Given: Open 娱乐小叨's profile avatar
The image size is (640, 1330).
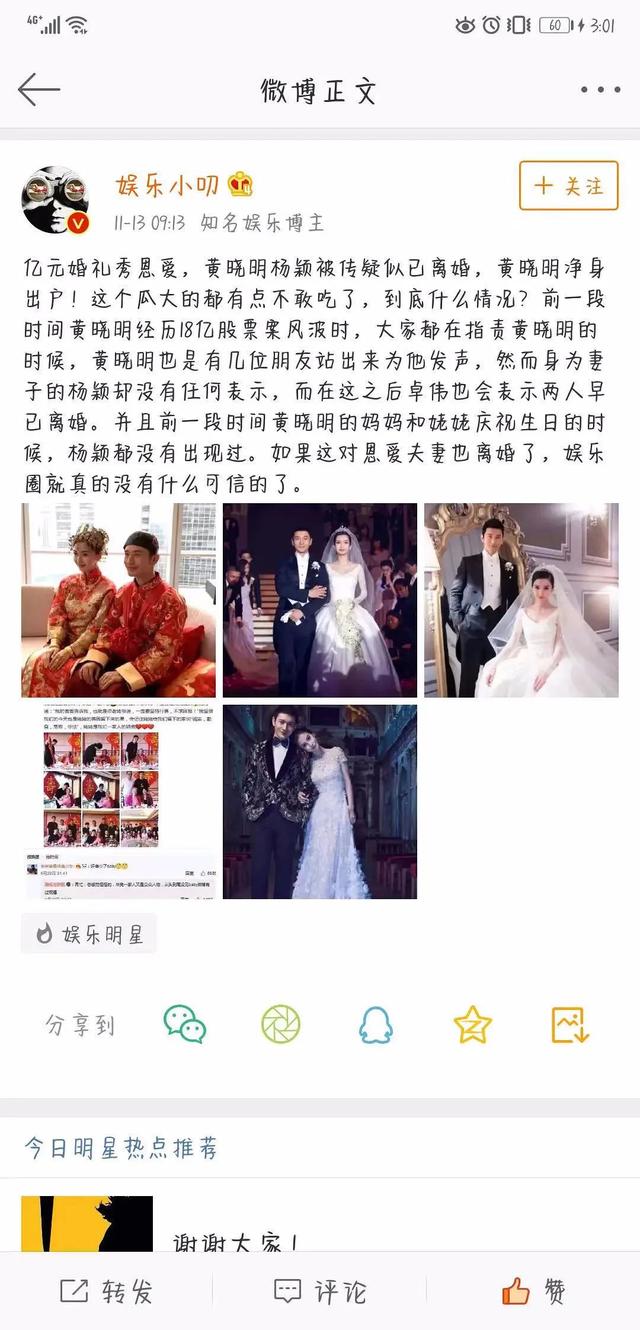Looking at the screenshot, I should click(x=55, y=200).
